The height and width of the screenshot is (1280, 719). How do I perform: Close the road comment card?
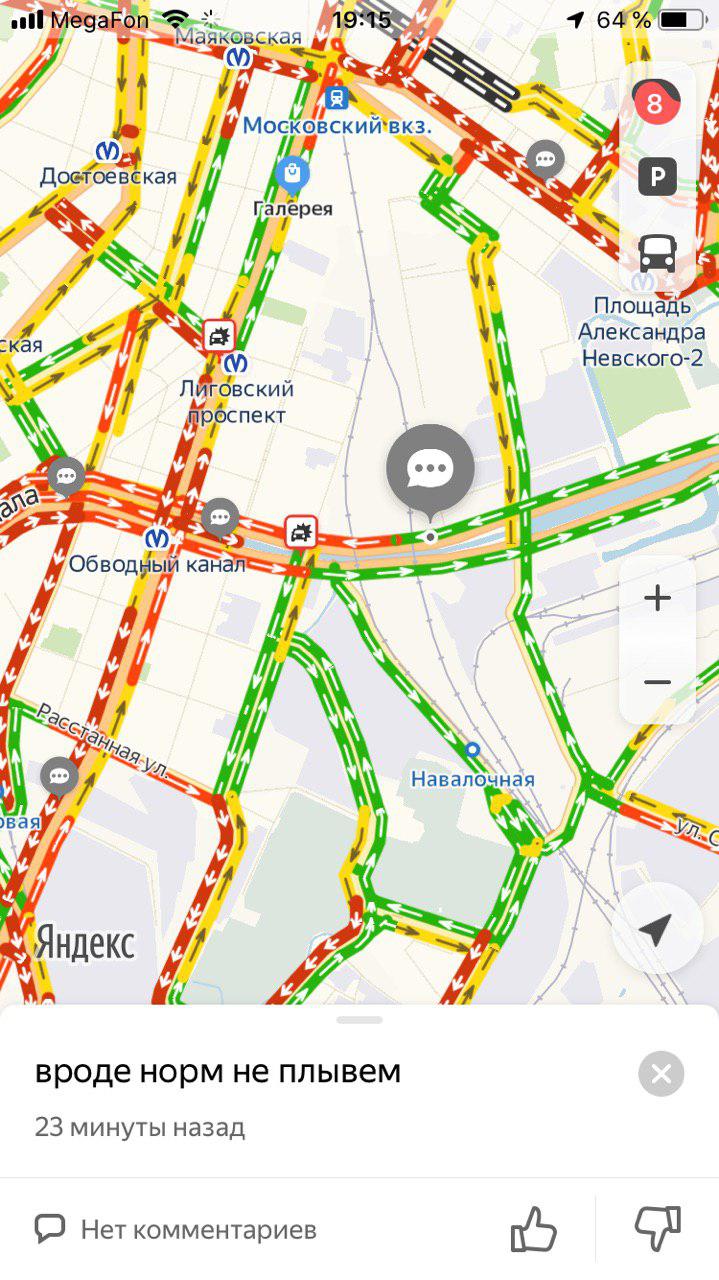click(661, 1074)
